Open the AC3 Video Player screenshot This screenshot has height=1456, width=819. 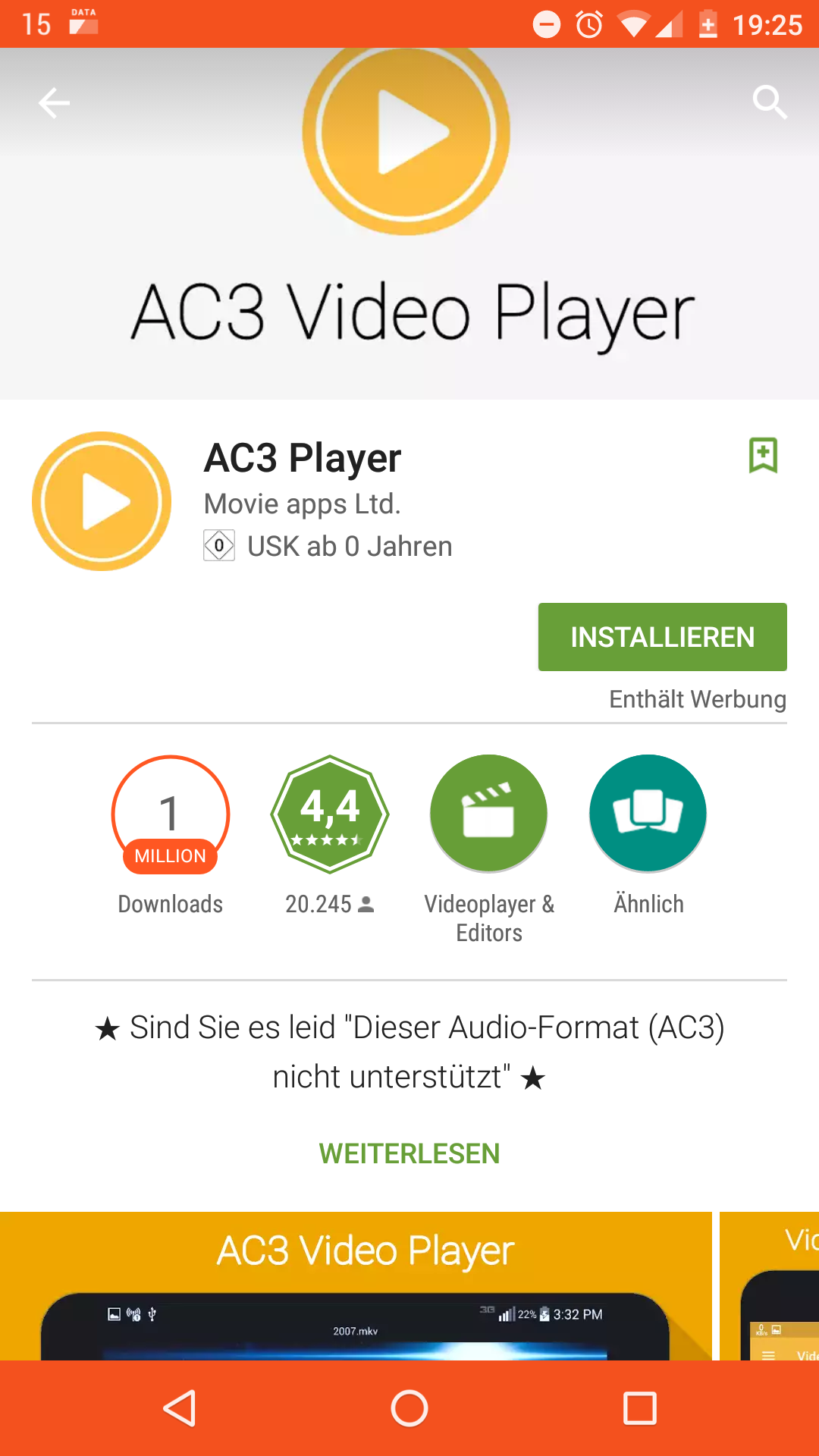click(x=356, y=1285)
